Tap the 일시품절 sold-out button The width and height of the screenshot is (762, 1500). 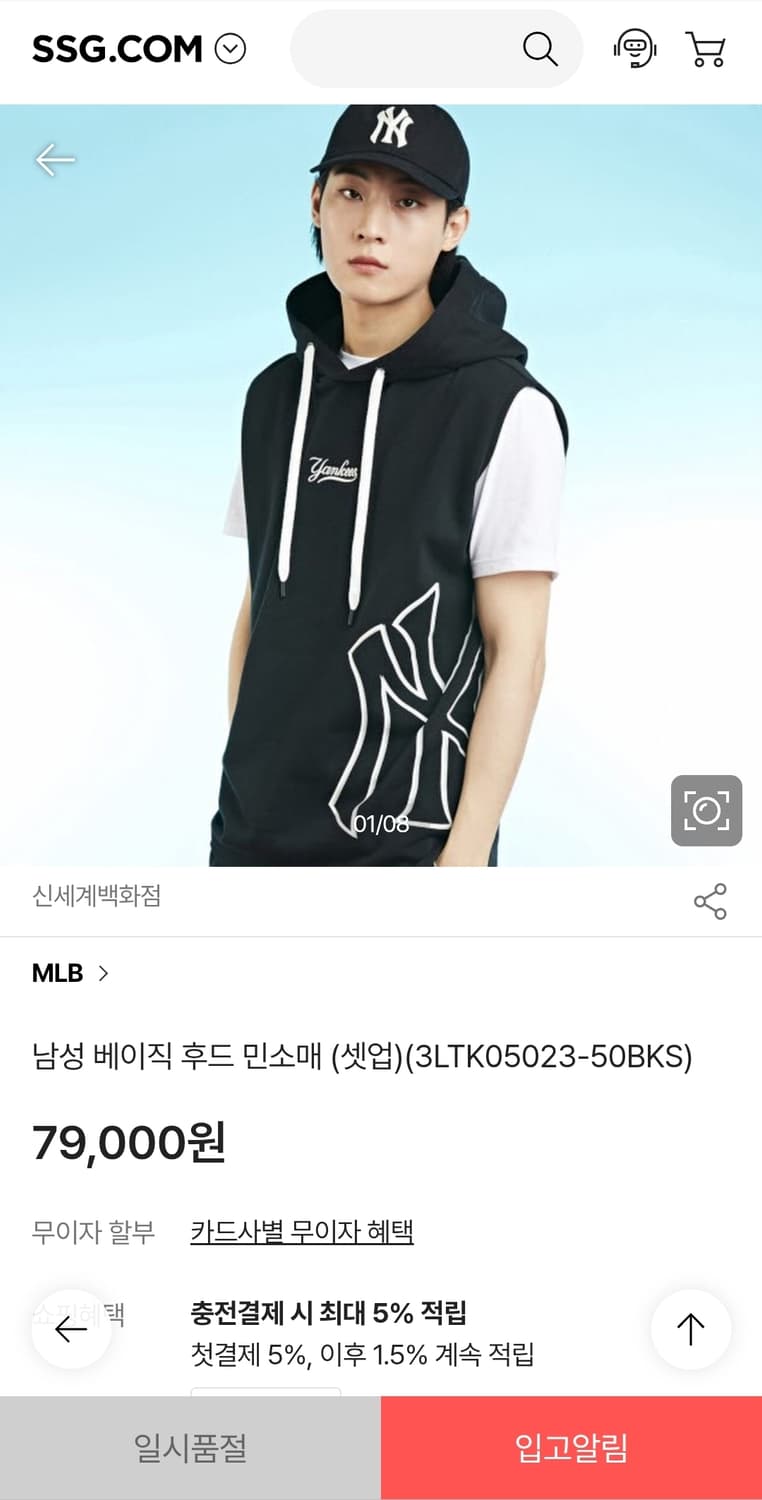tap(190, 1447)
